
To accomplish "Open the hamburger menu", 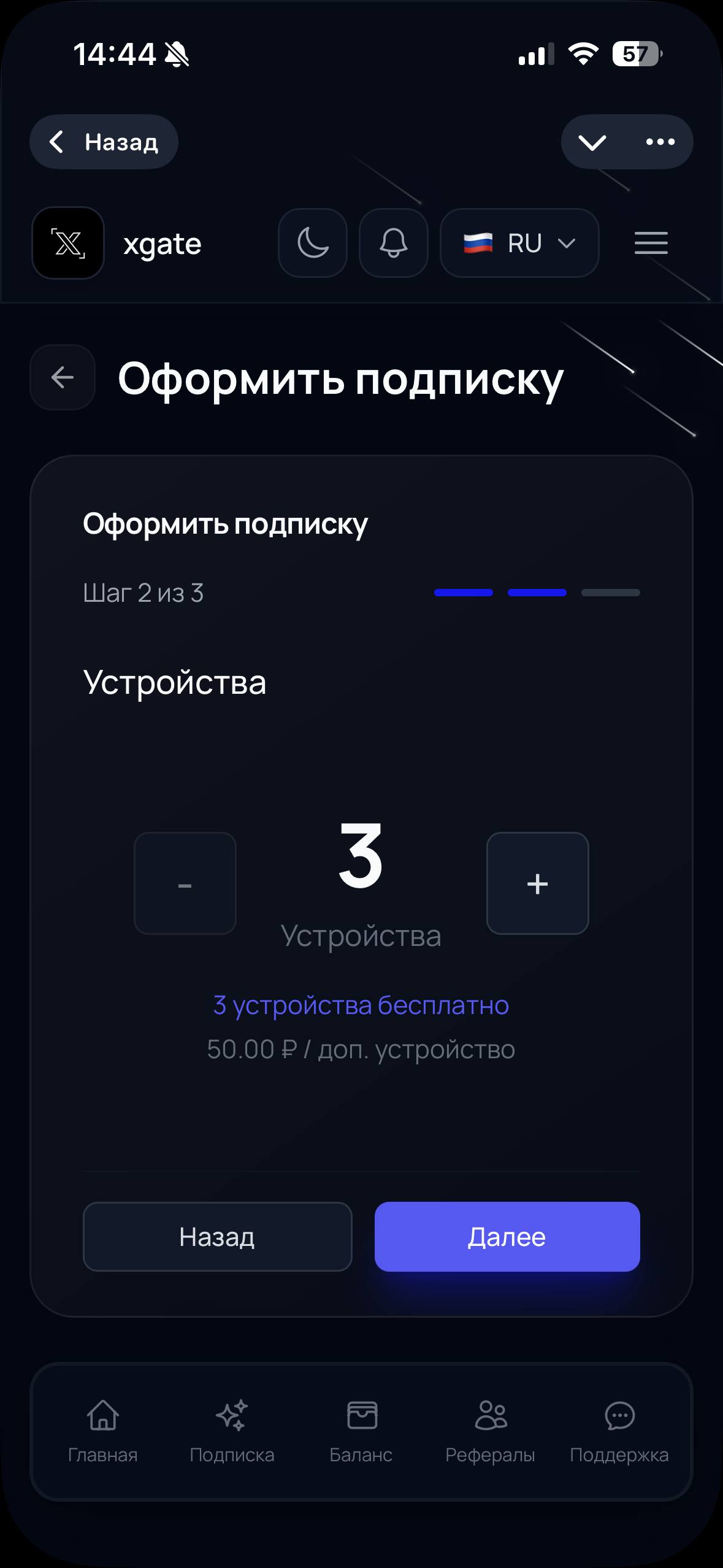I will 651,244.
